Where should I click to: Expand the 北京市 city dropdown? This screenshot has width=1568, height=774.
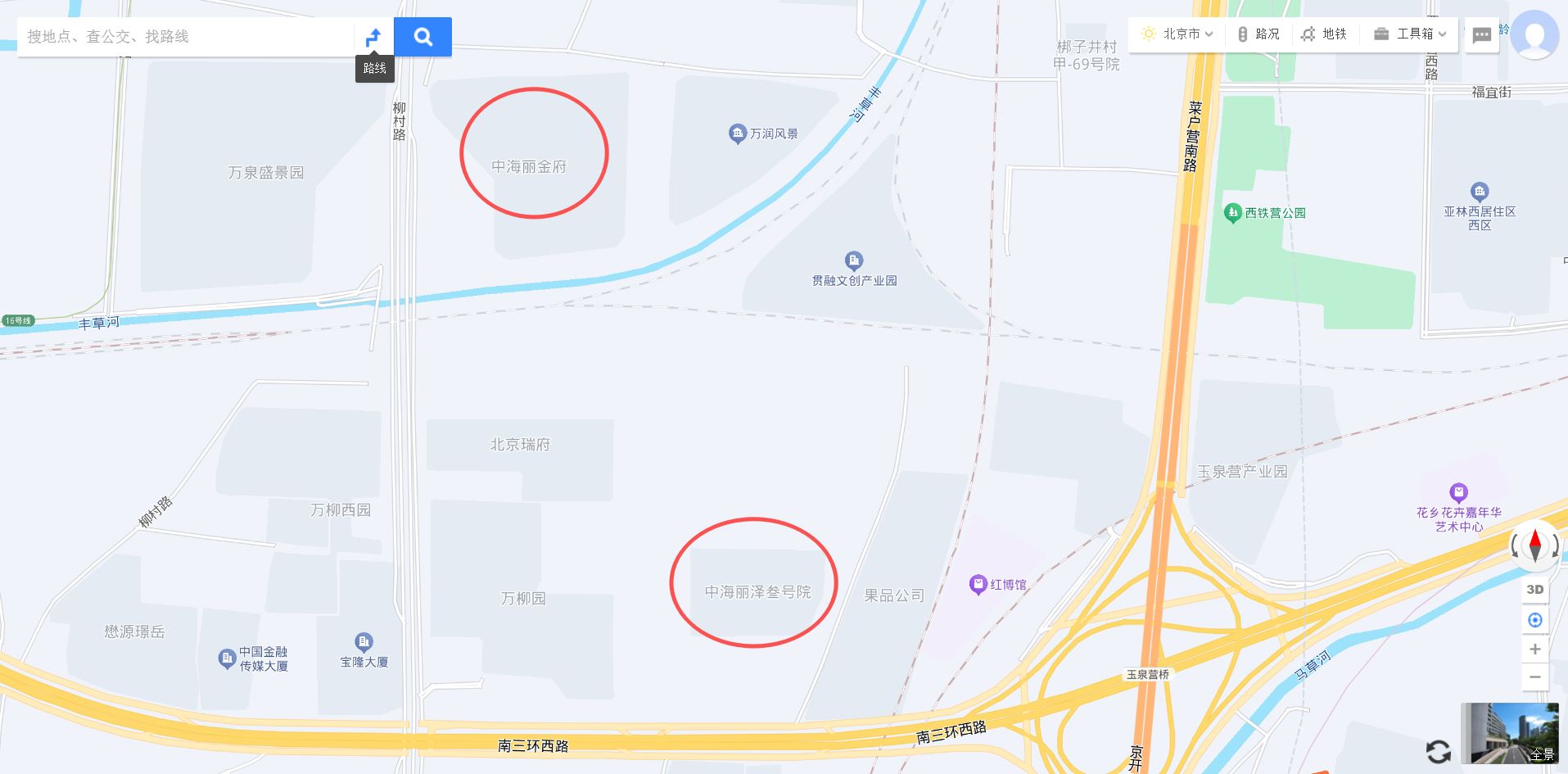1179,34
